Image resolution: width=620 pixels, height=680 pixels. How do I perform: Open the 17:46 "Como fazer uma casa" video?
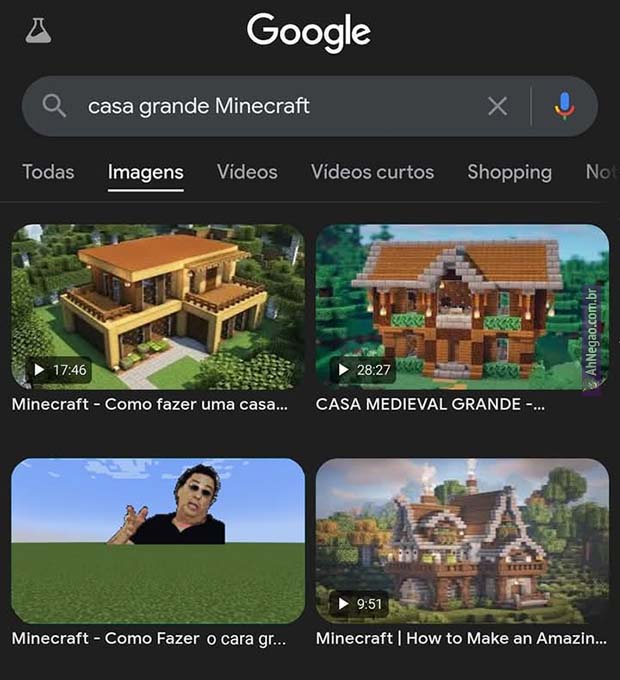click(158, 307)
